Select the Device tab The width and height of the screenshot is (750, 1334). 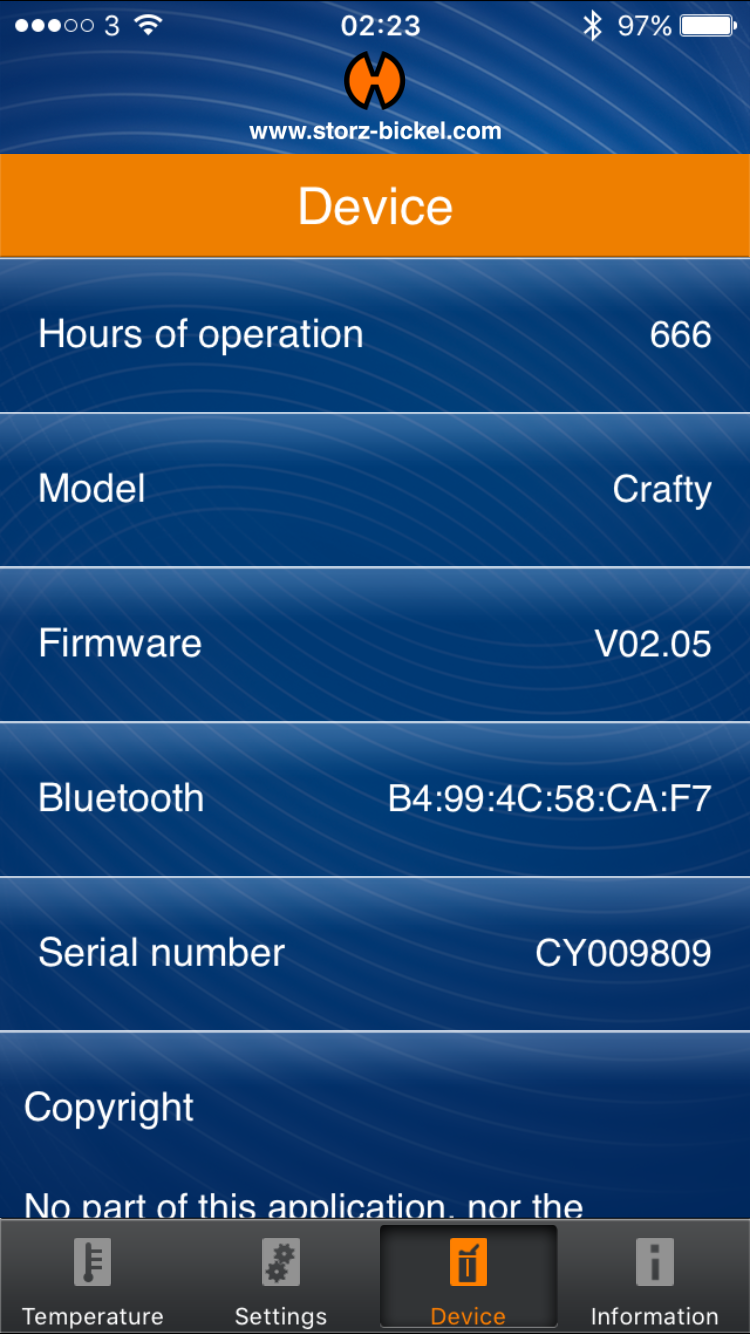click(x=468, y=1278)
